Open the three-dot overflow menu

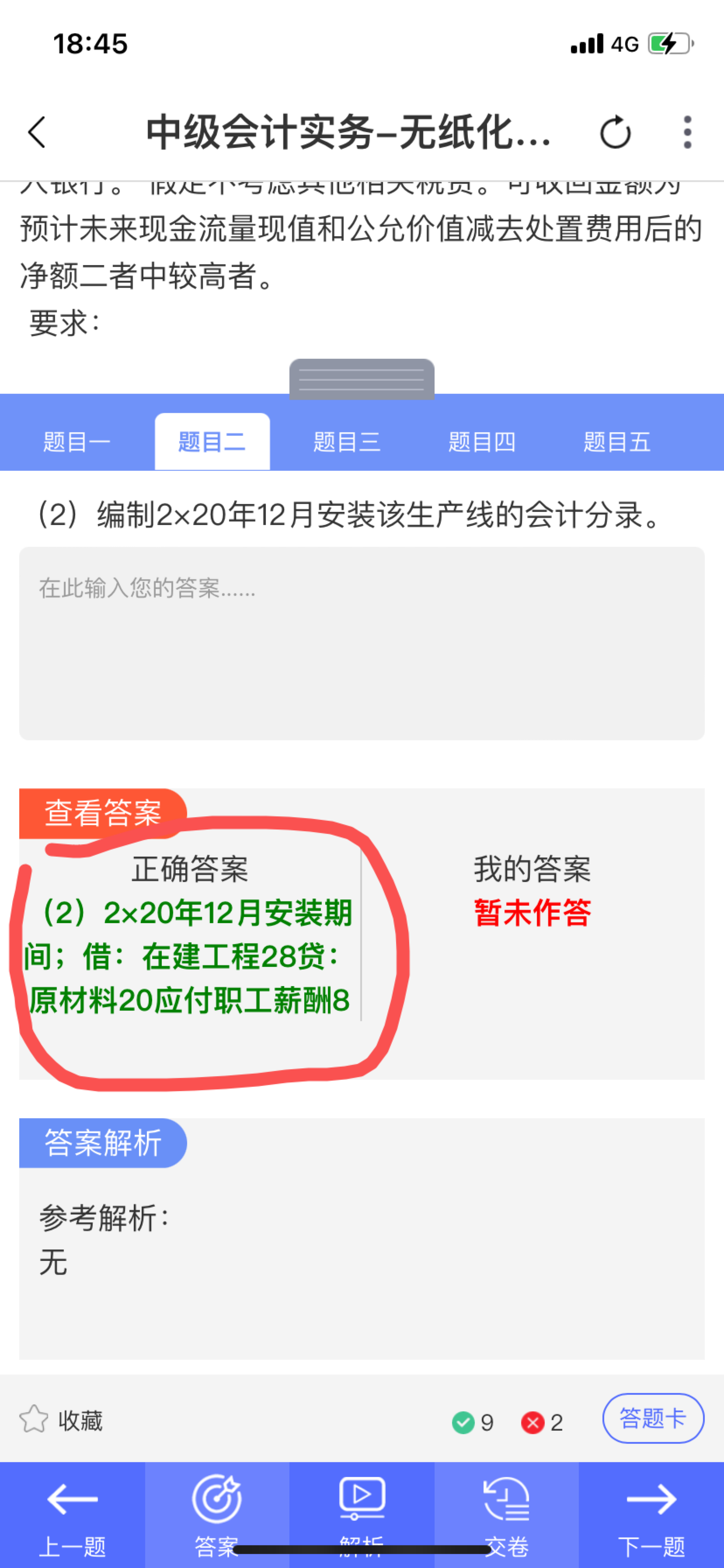click(x=688, y=132)
